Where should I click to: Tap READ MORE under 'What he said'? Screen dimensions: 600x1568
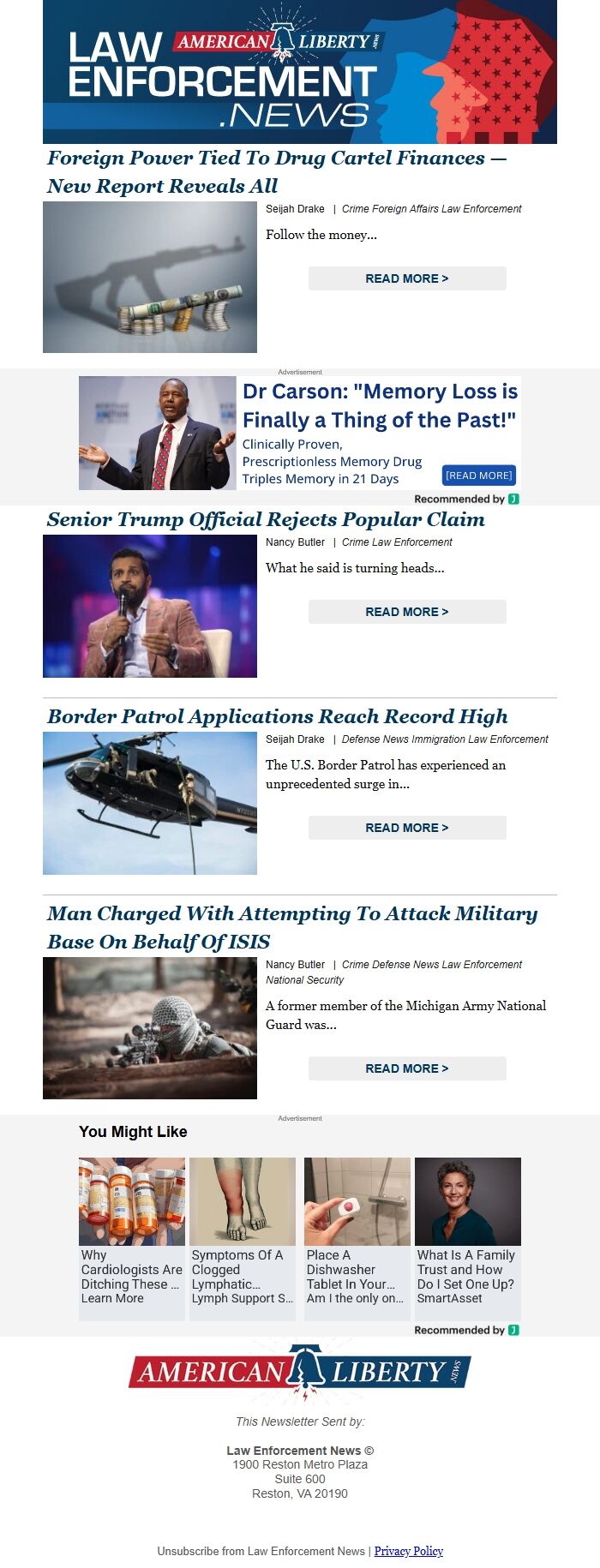pos(407,612)
